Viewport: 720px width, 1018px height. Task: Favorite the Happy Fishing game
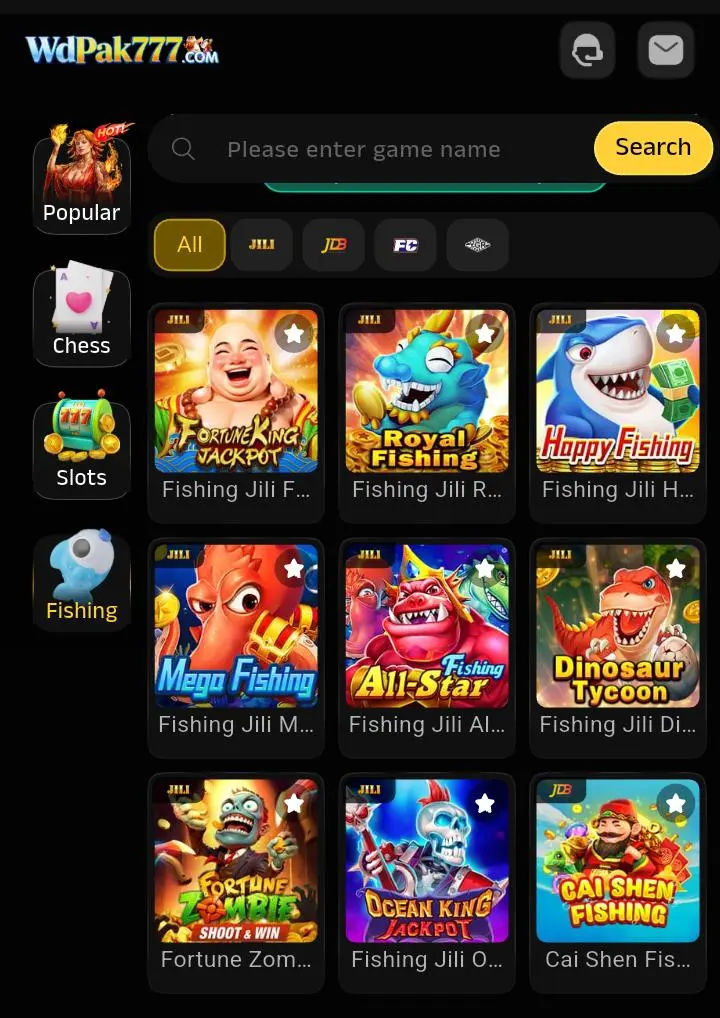click(x=676, y=333)
